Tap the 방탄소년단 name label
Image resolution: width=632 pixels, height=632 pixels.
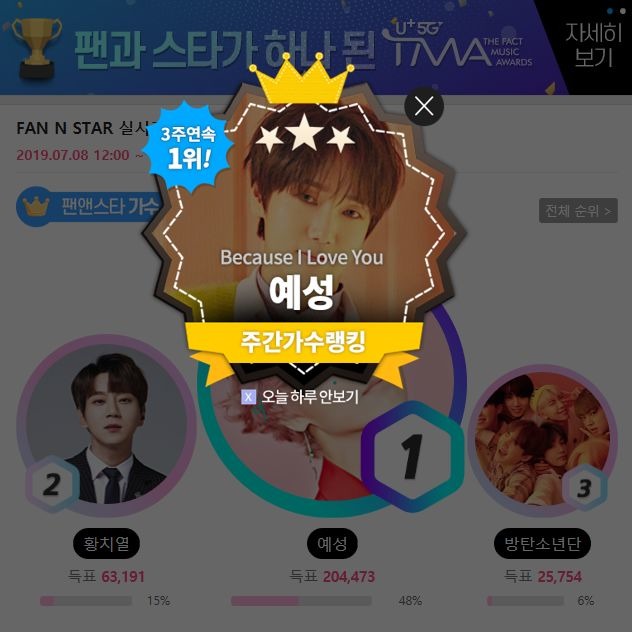tap(542, 544)
